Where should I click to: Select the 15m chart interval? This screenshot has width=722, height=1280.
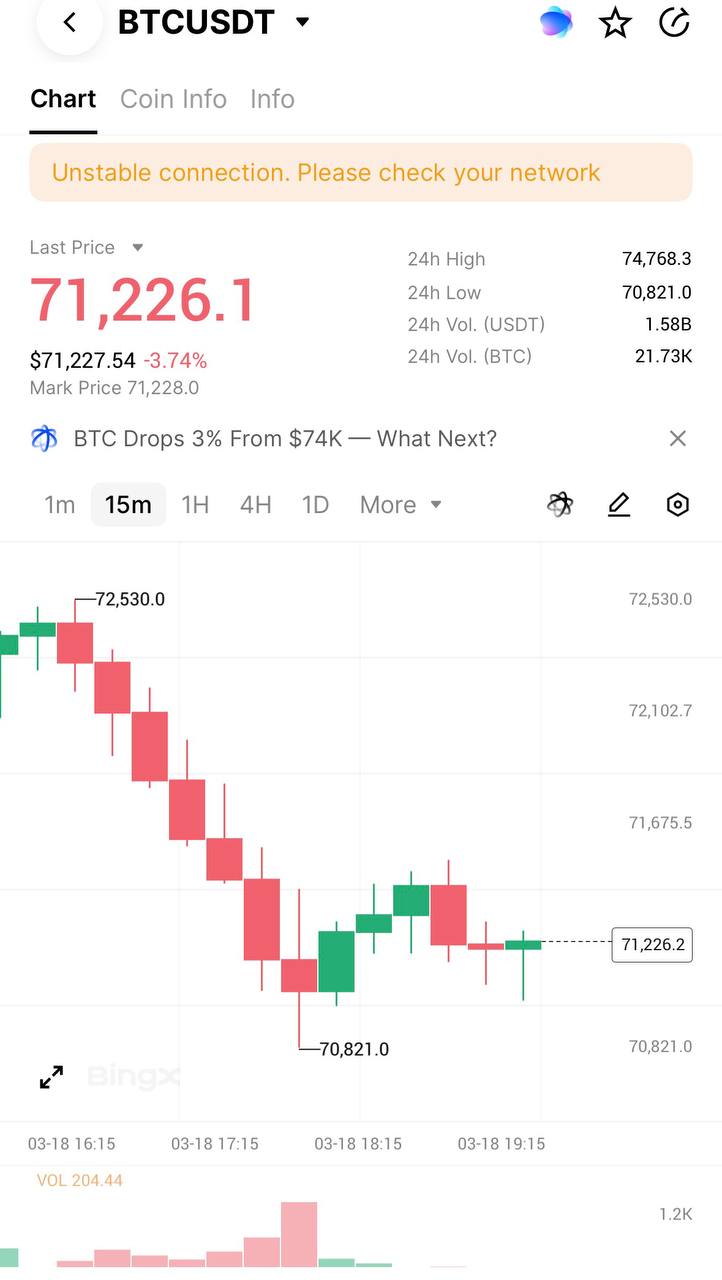(128, 505)
